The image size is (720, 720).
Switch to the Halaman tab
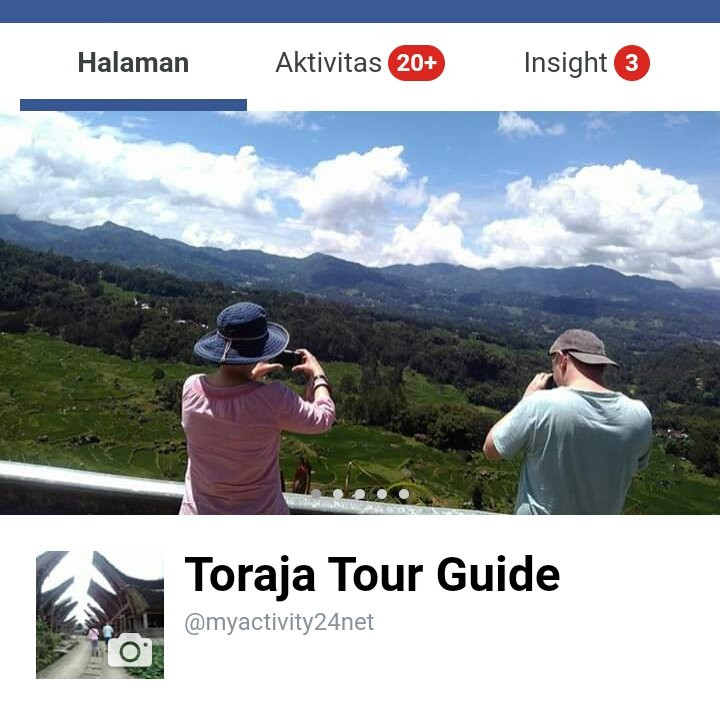pyautogui.click(x=133, y=64)
